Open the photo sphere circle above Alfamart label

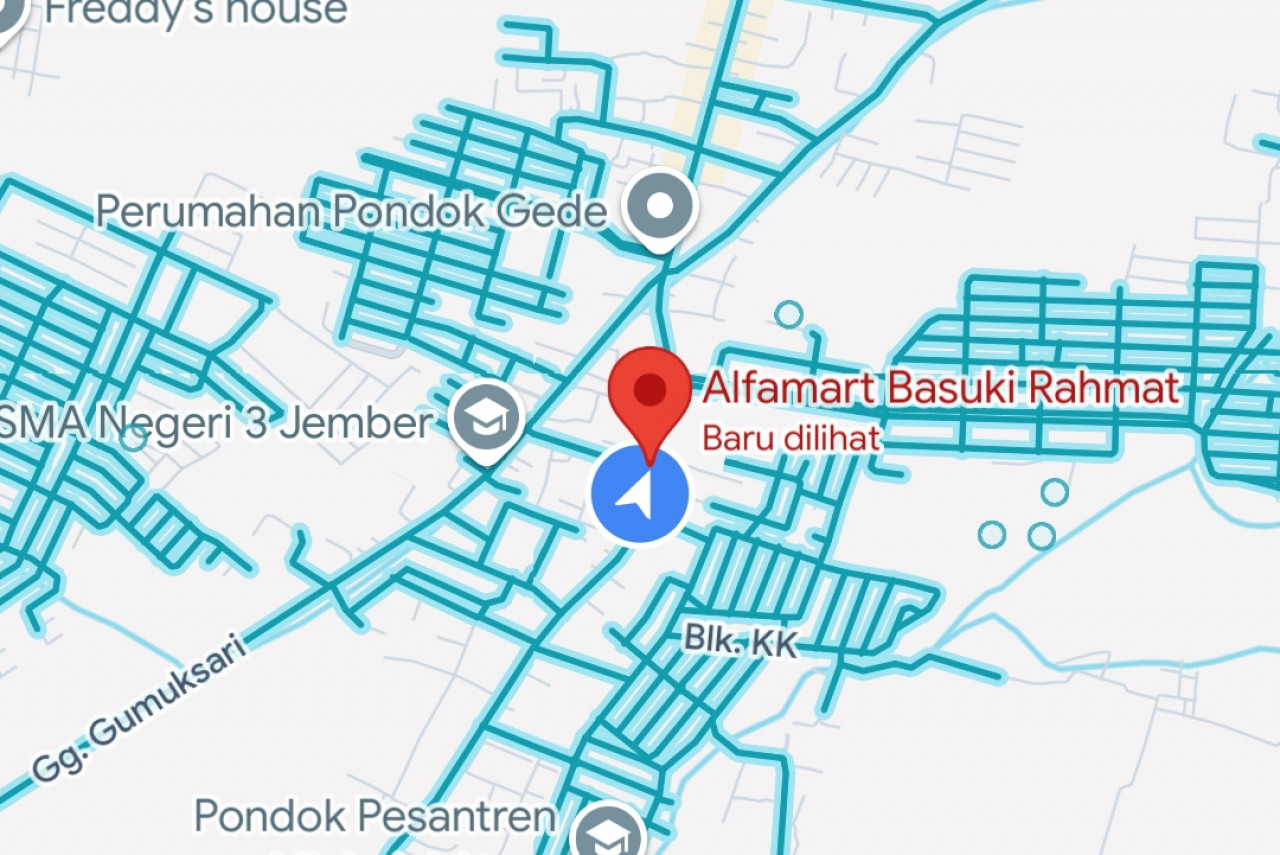pos(789,314)
